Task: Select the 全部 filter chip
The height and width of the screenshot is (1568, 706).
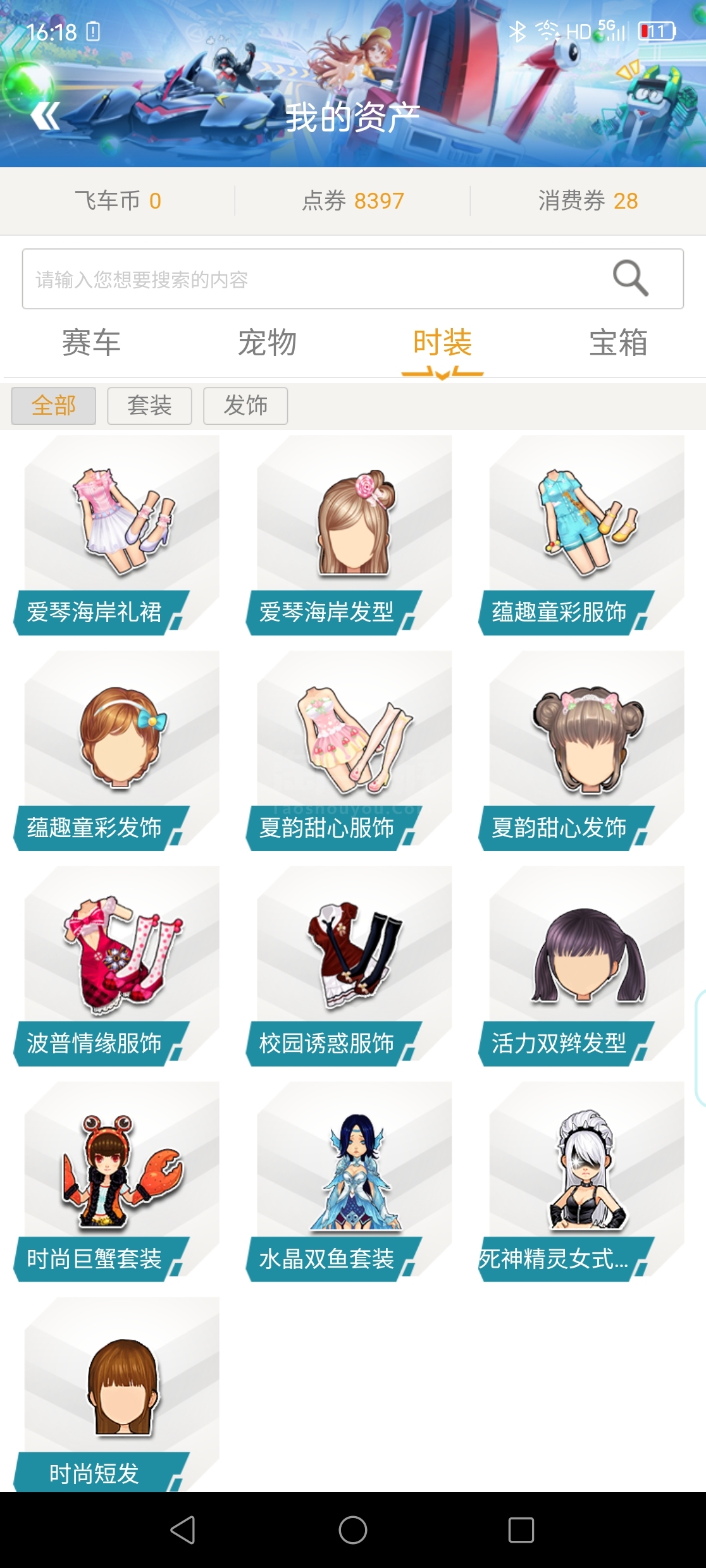Action: (54, 405)
